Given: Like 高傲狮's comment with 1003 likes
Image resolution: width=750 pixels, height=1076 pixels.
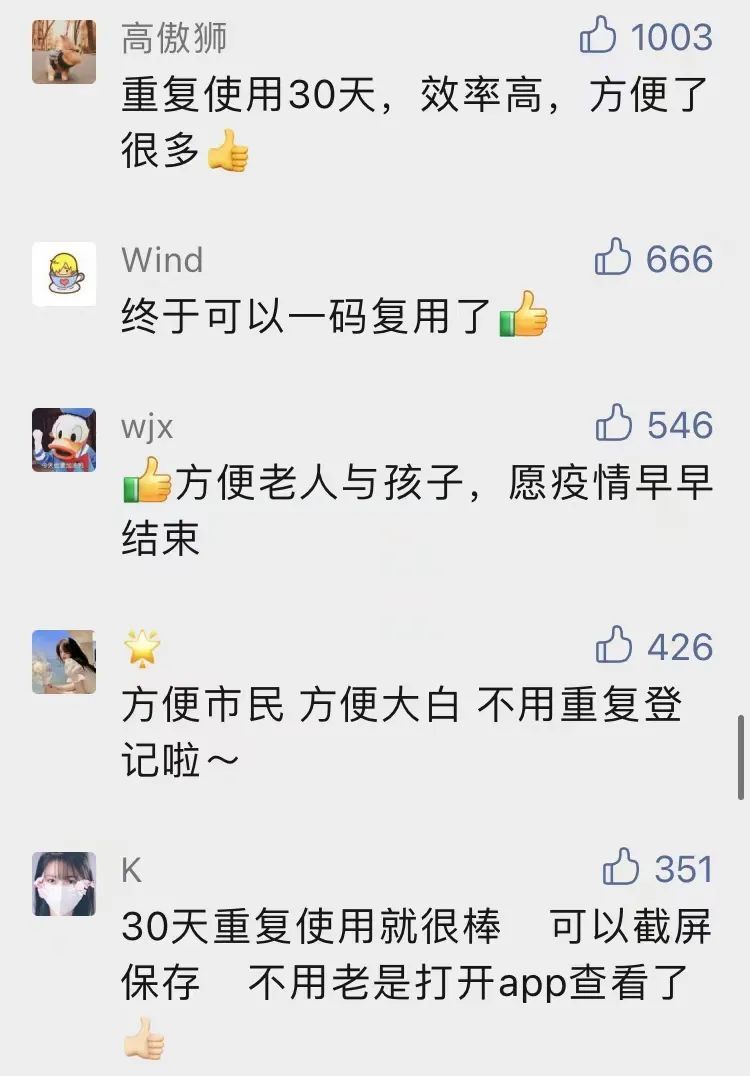Looking at the screenshot, I should tap(598, 37).
